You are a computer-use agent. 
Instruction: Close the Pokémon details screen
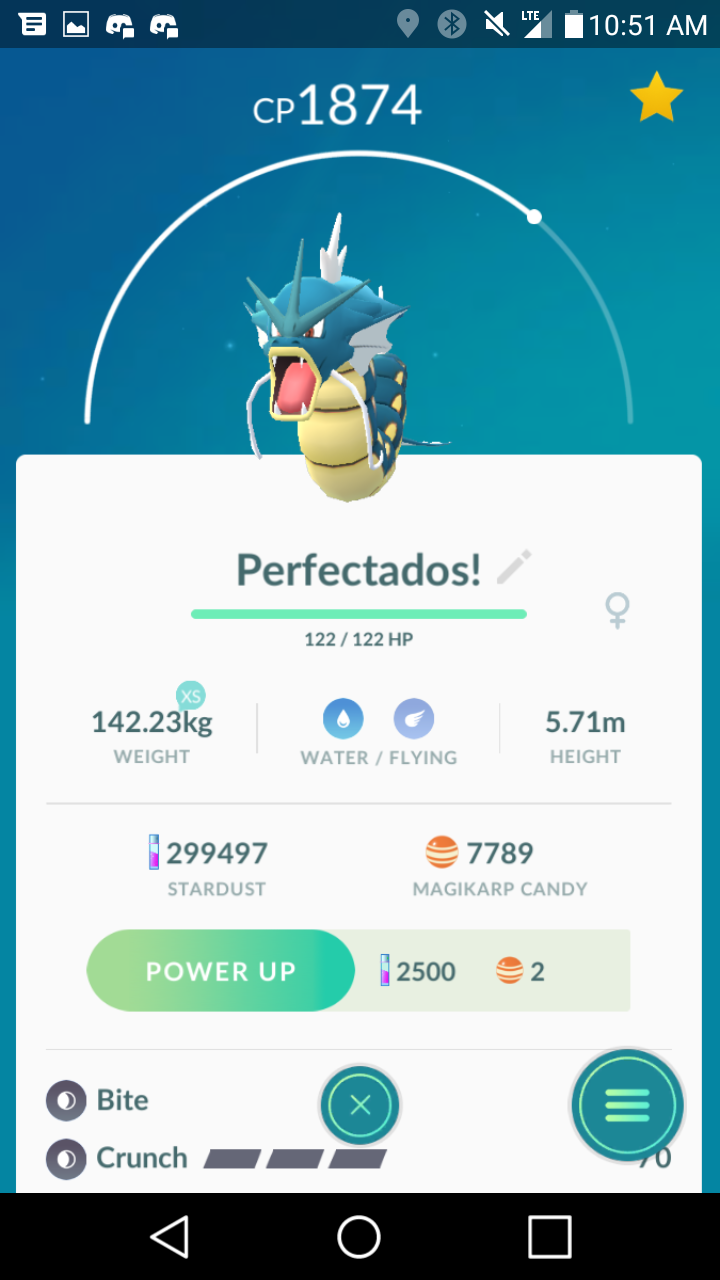360,1105
